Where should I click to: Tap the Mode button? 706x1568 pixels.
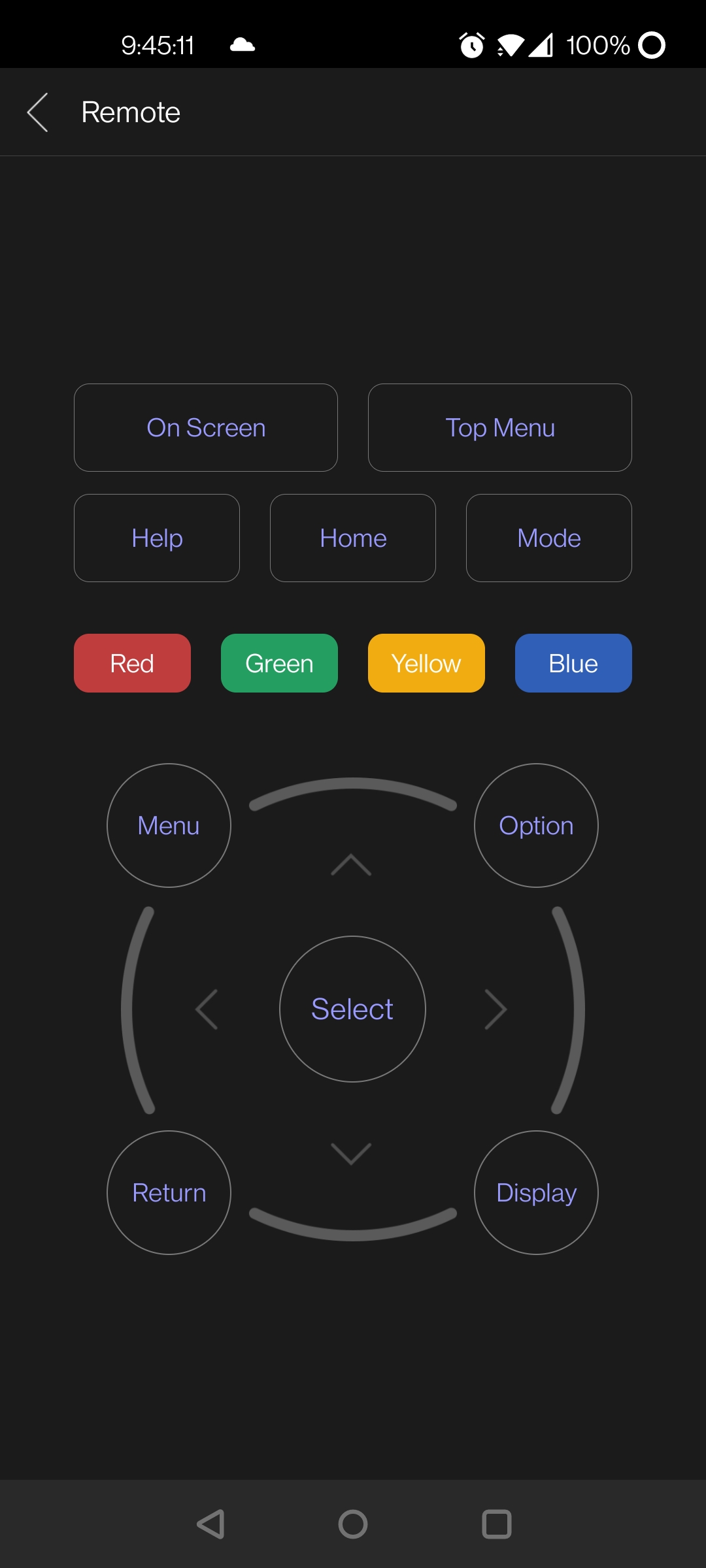coord(549,538)
